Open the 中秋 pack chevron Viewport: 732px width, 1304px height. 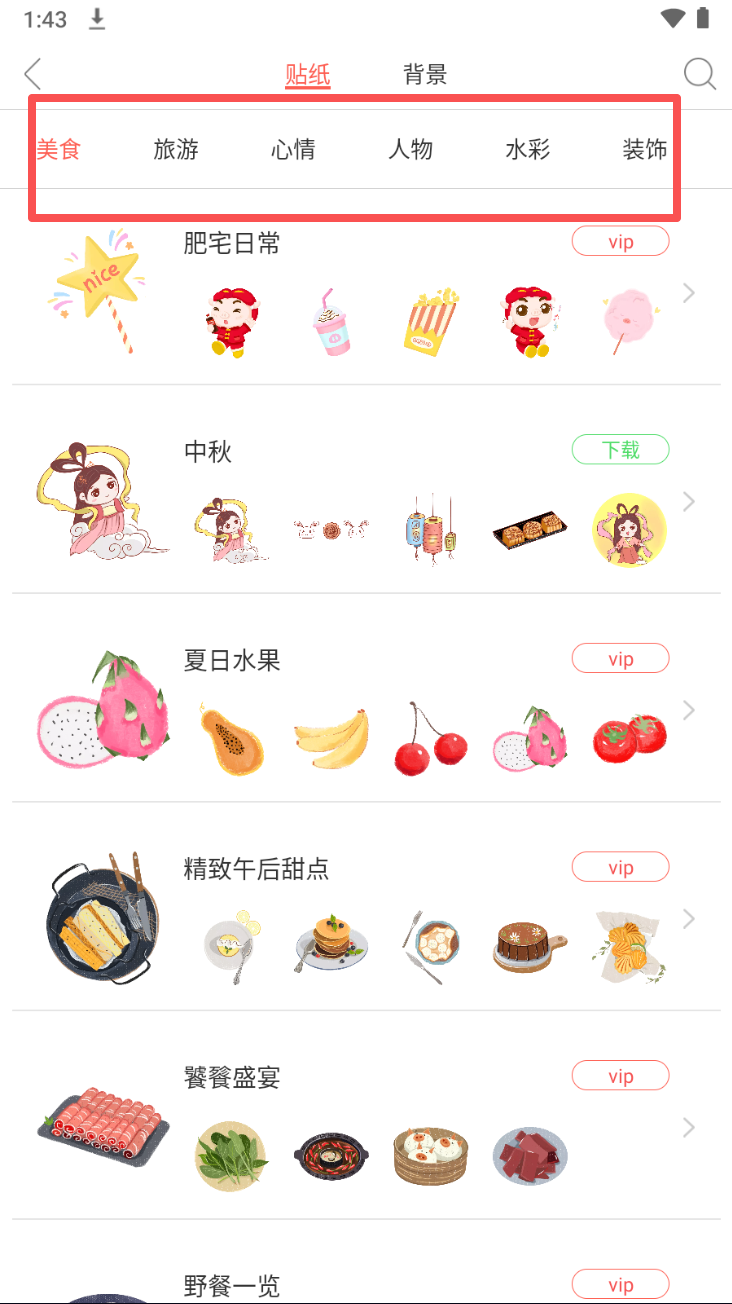pos(688,502)
